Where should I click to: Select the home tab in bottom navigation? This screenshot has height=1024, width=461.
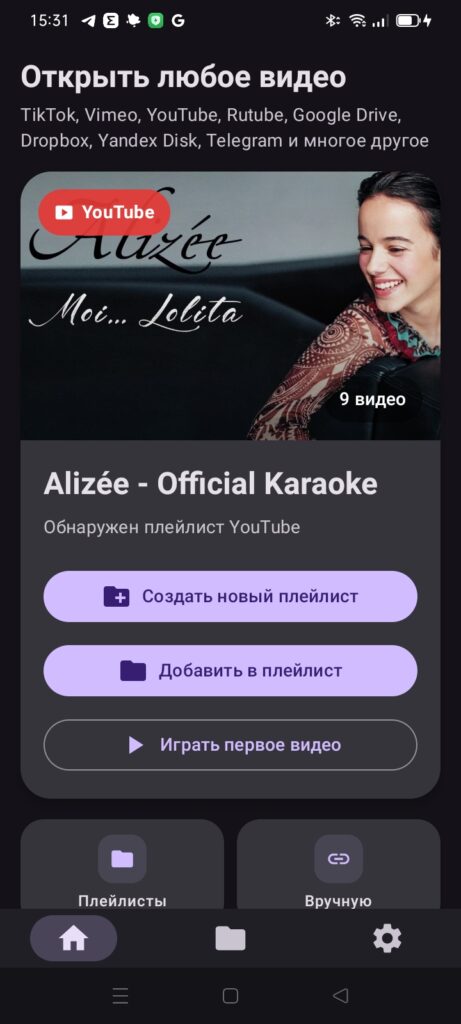(x=74, y=938)
